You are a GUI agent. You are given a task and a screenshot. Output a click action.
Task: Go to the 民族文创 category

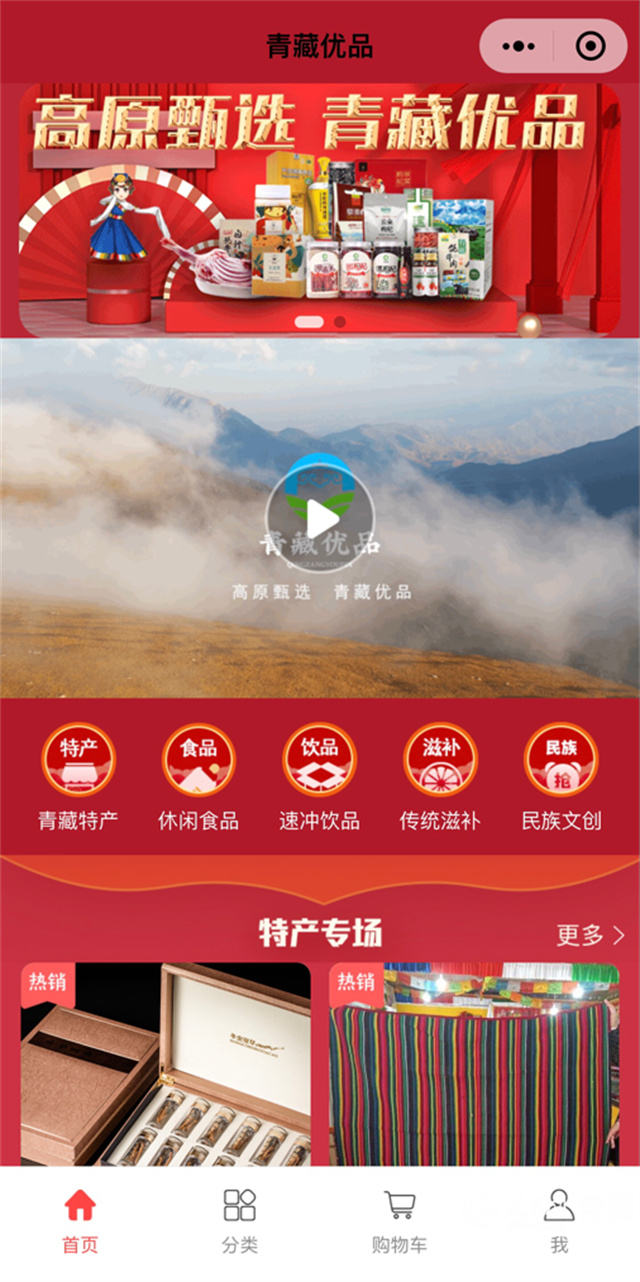coord(561,777)
